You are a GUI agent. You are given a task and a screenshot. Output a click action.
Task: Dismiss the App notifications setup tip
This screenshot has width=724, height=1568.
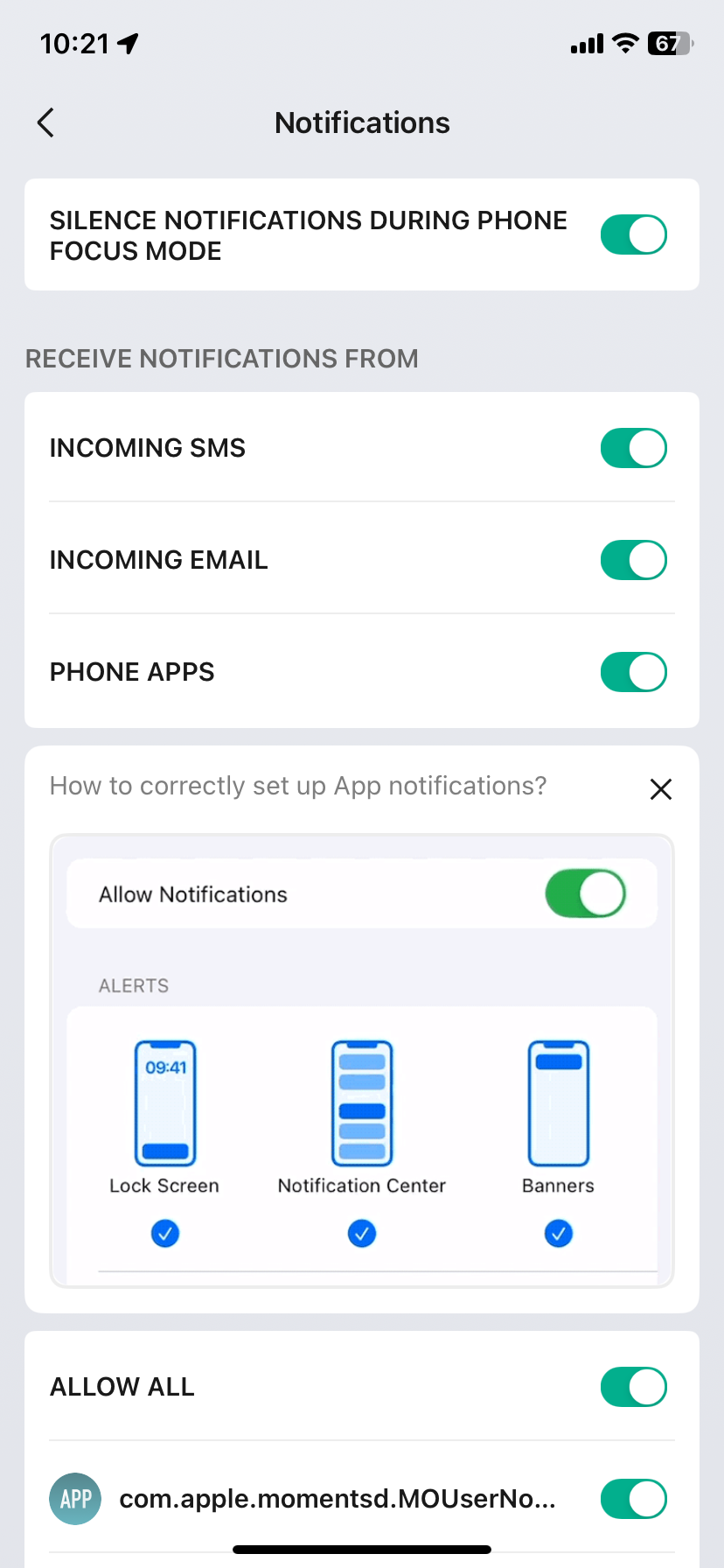pos(661,789)
